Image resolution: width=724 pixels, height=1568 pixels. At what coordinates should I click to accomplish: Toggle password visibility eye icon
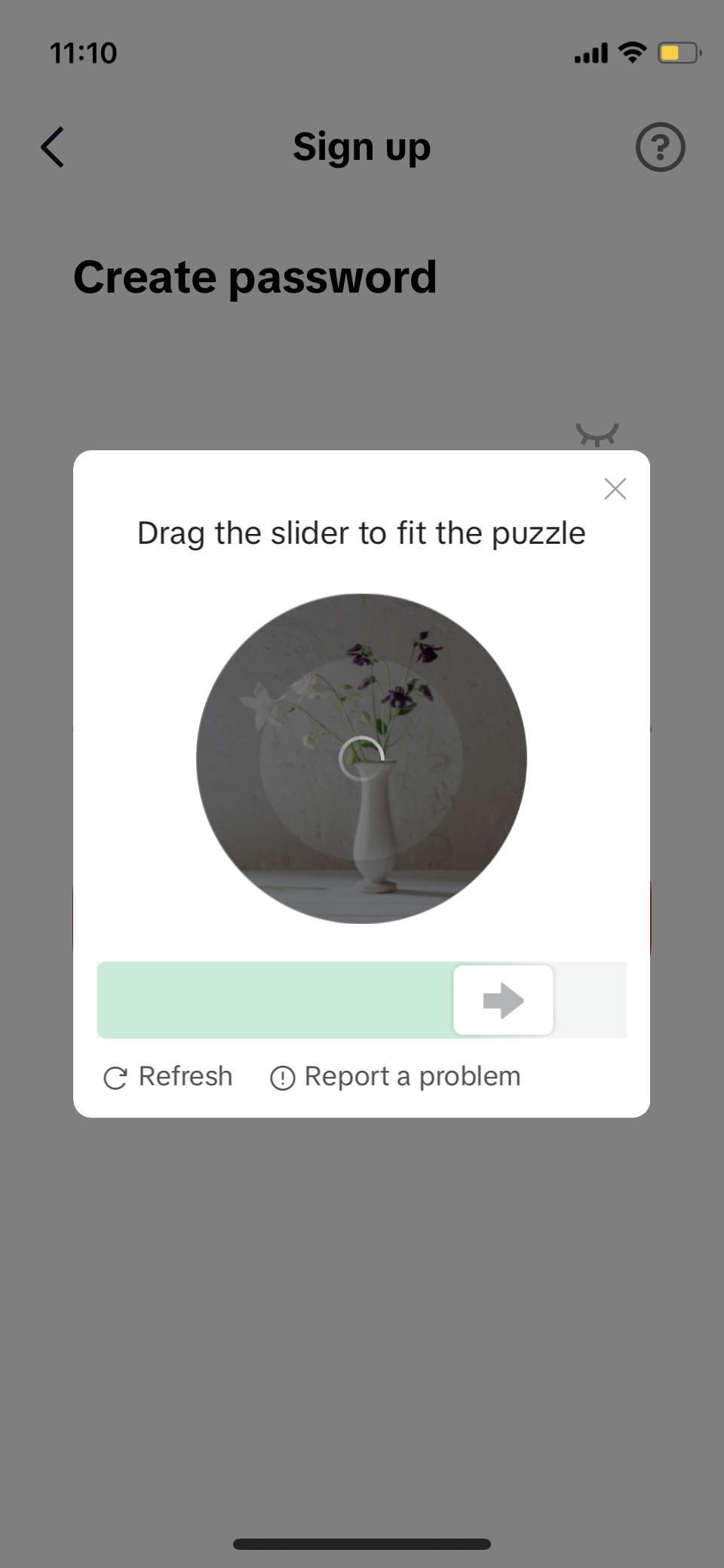[x=597, y=434]
